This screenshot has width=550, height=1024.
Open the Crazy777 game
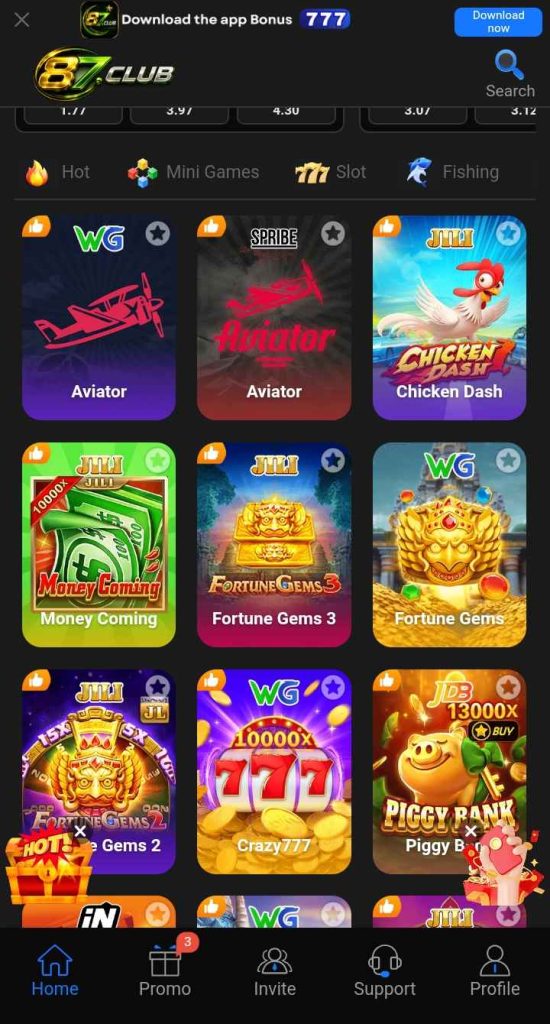[x=274, y=771]
